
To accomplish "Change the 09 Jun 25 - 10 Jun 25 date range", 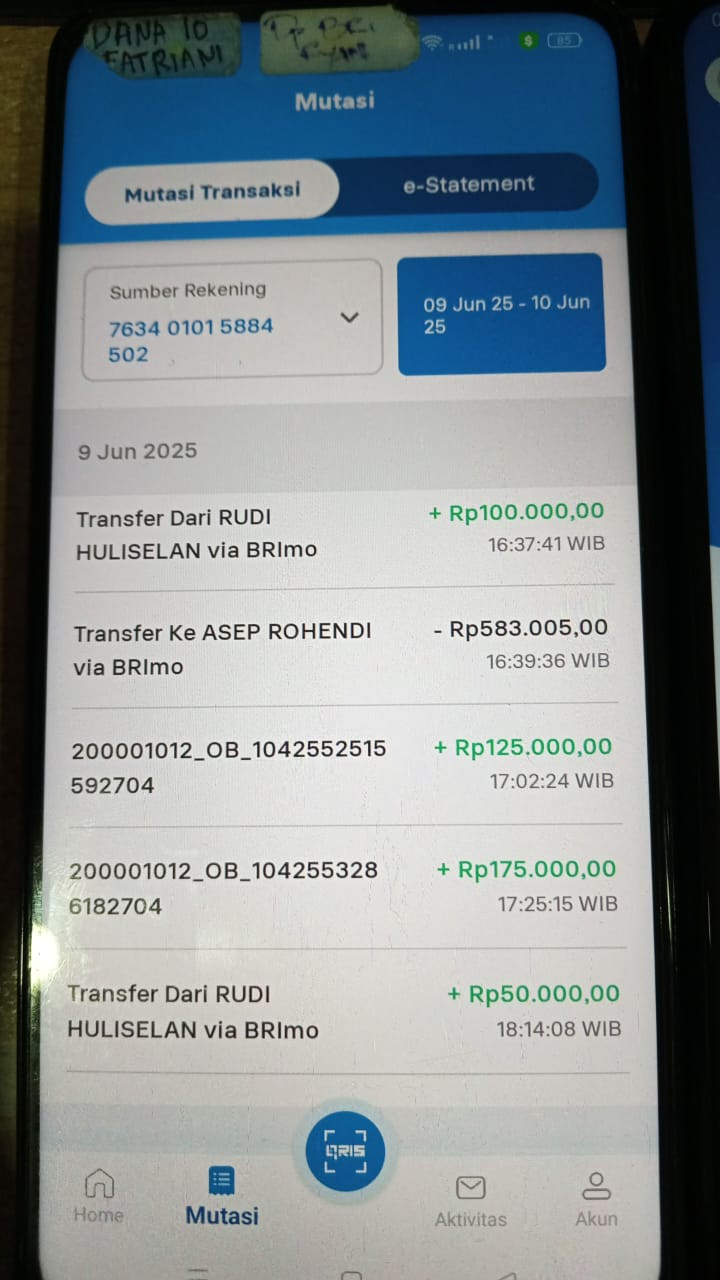I will click(502, 314).
